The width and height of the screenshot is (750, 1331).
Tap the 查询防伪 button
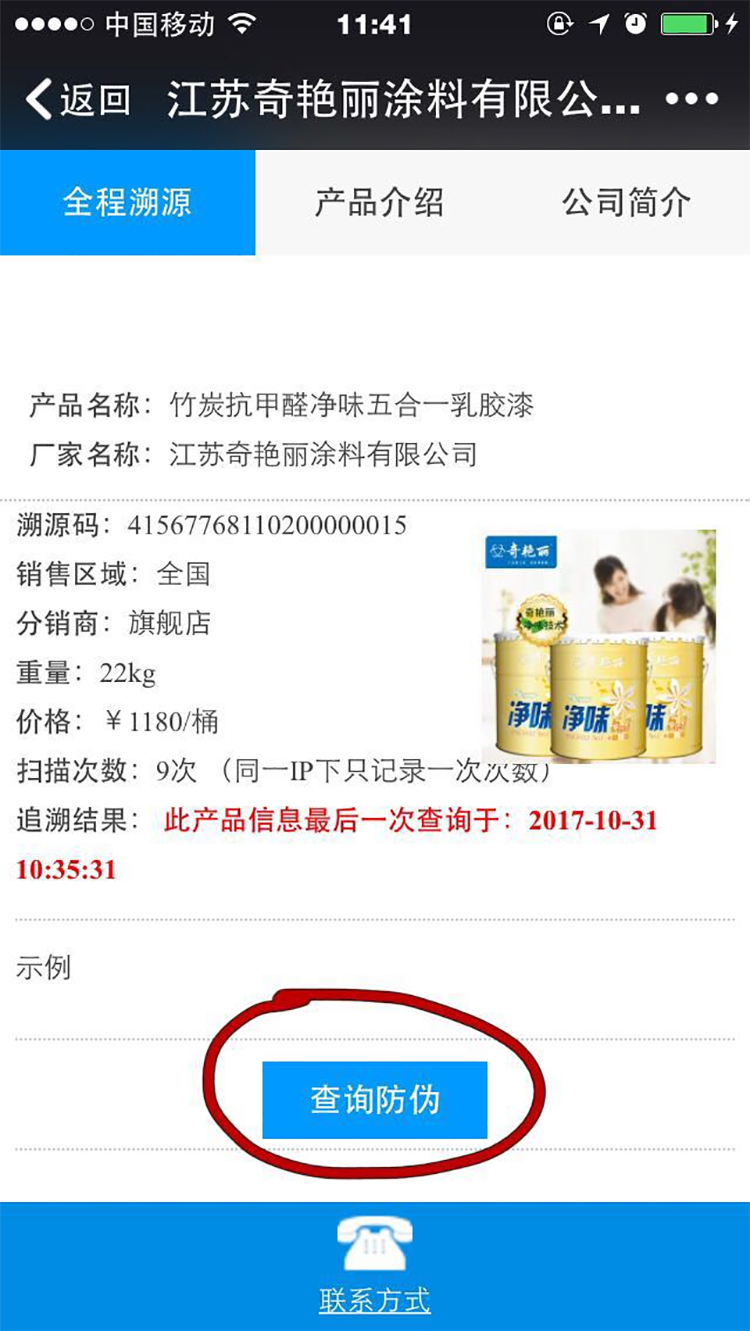(374, 1100)
